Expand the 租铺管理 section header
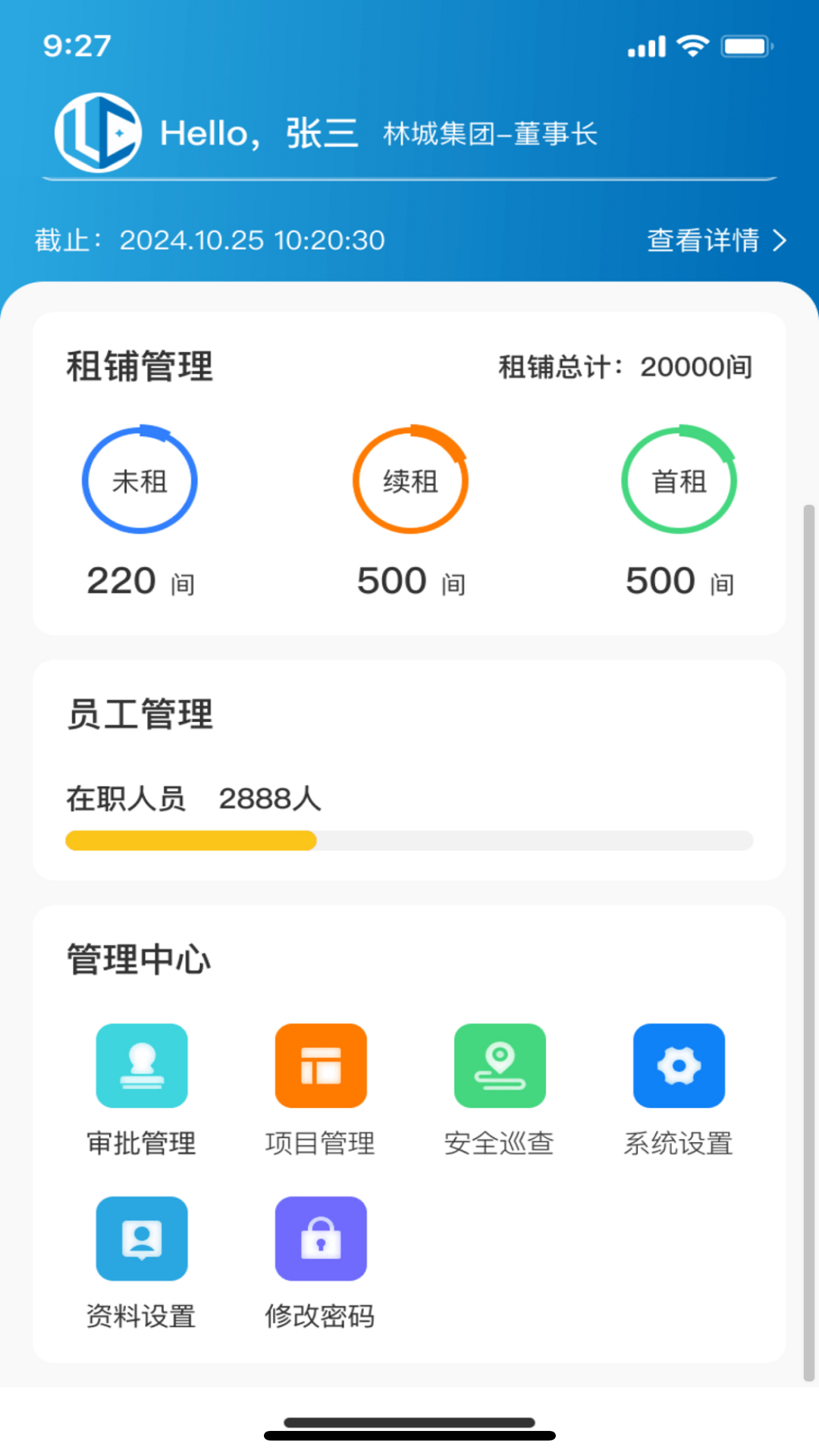Image resolution: width=819 pixels, height=1456 pixels. click(140, 366)
